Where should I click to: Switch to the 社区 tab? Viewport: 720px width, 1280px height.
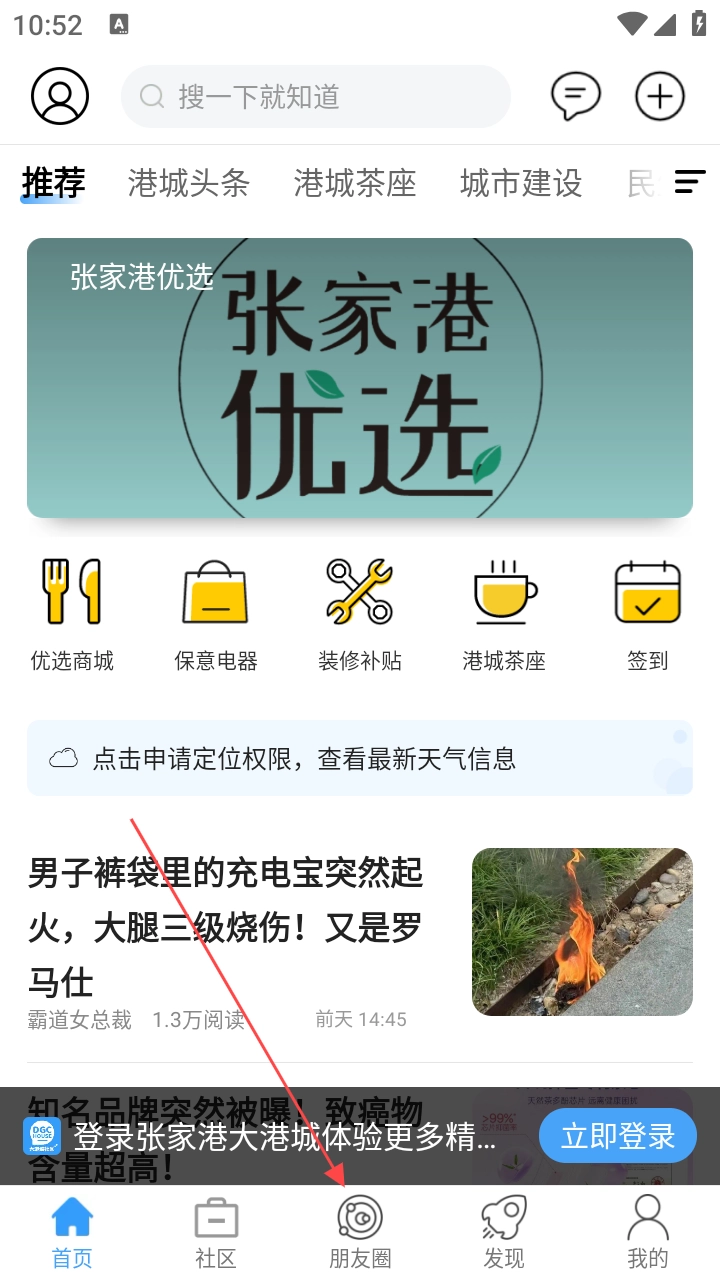(216, 1233)
